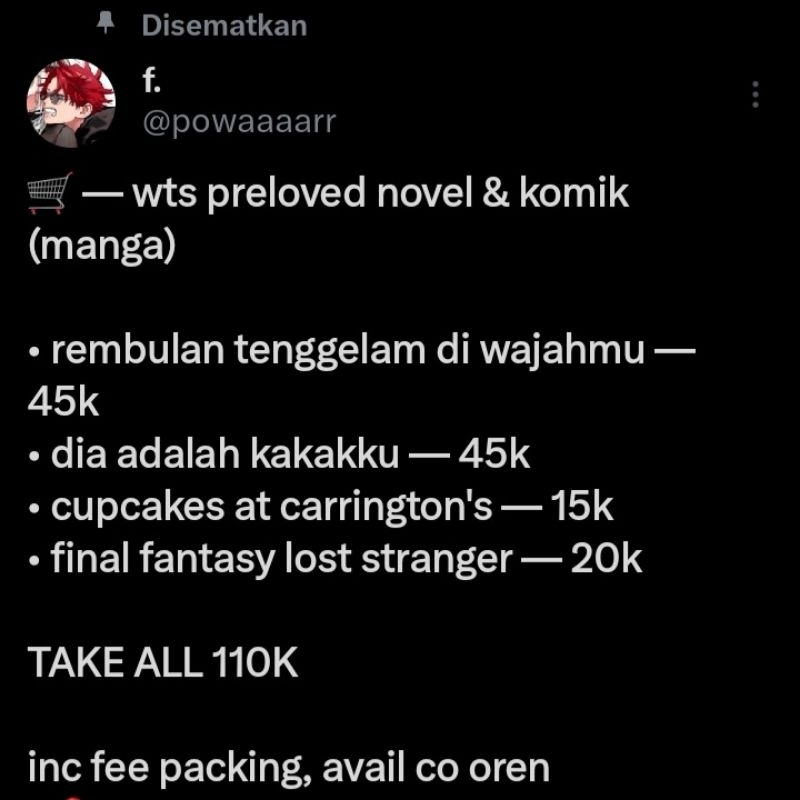Open the profile picture of f.
The image size is (800, 800).
tap(71, 103)
